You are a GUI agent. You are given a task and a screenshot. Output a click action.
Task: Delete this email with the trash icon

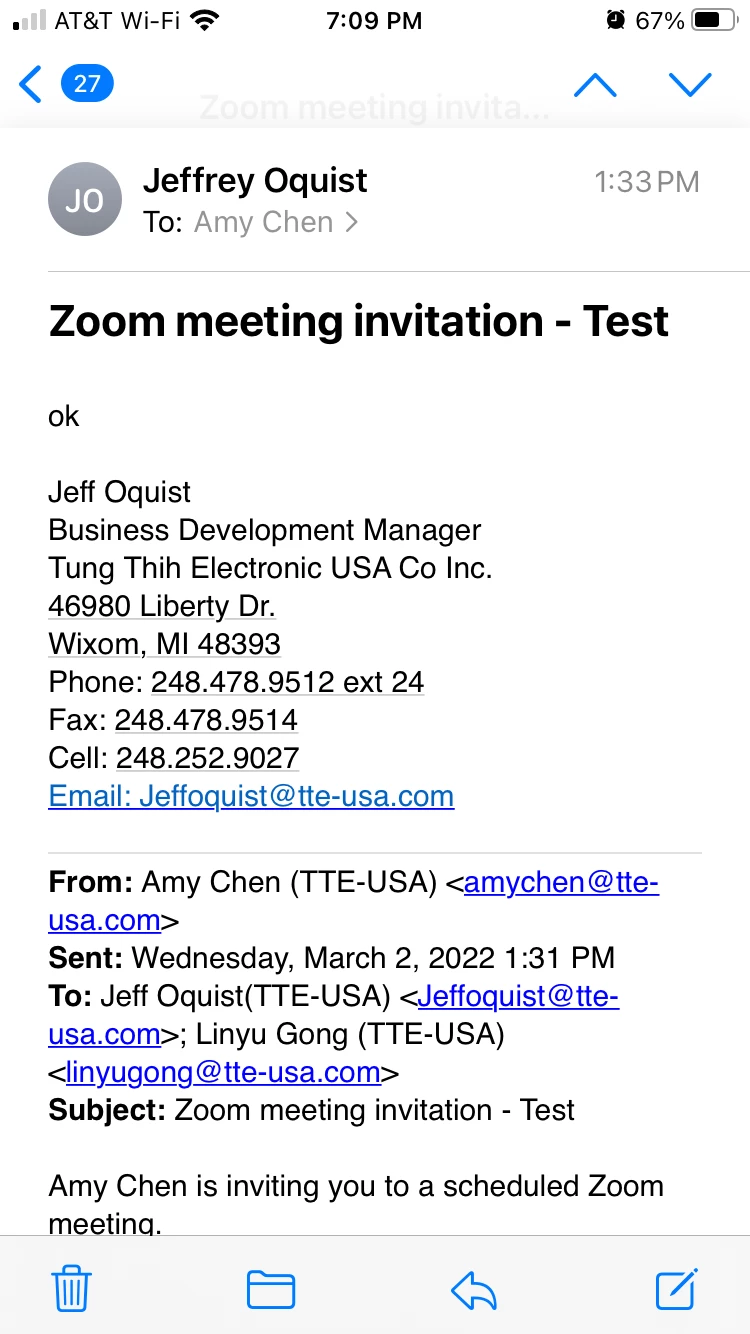tap(71, 1288)
